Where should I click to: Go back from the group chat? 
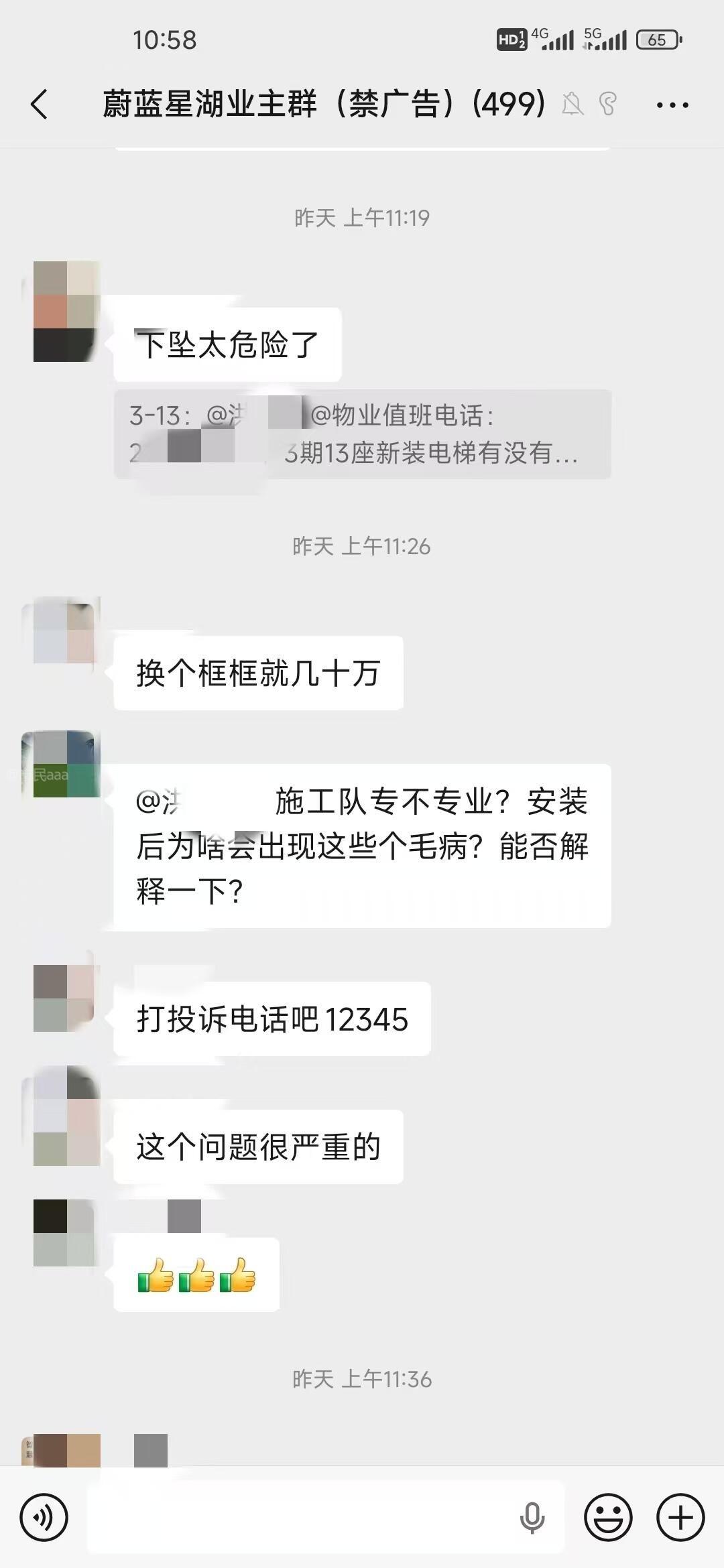39,105
